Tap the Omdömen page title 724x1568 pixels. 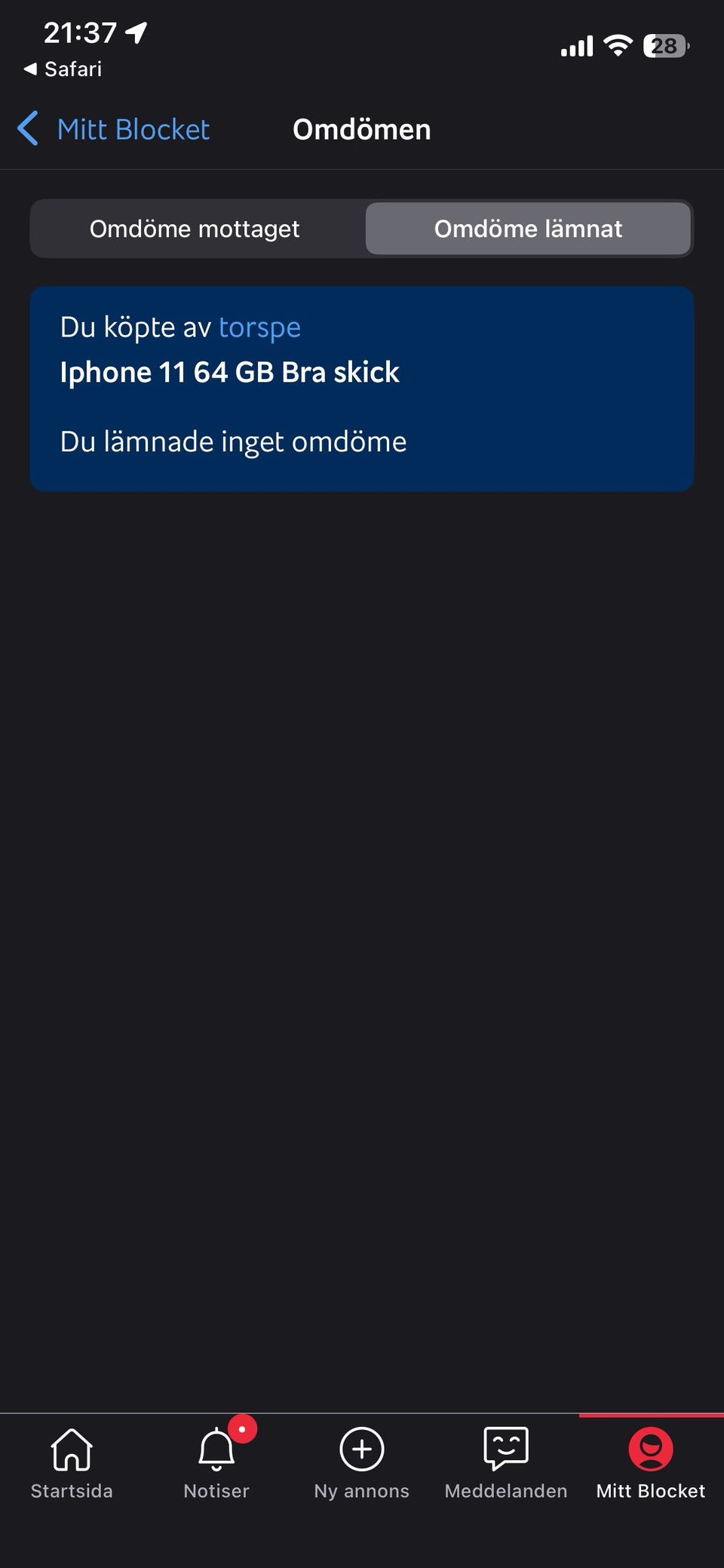pos(361,129)
